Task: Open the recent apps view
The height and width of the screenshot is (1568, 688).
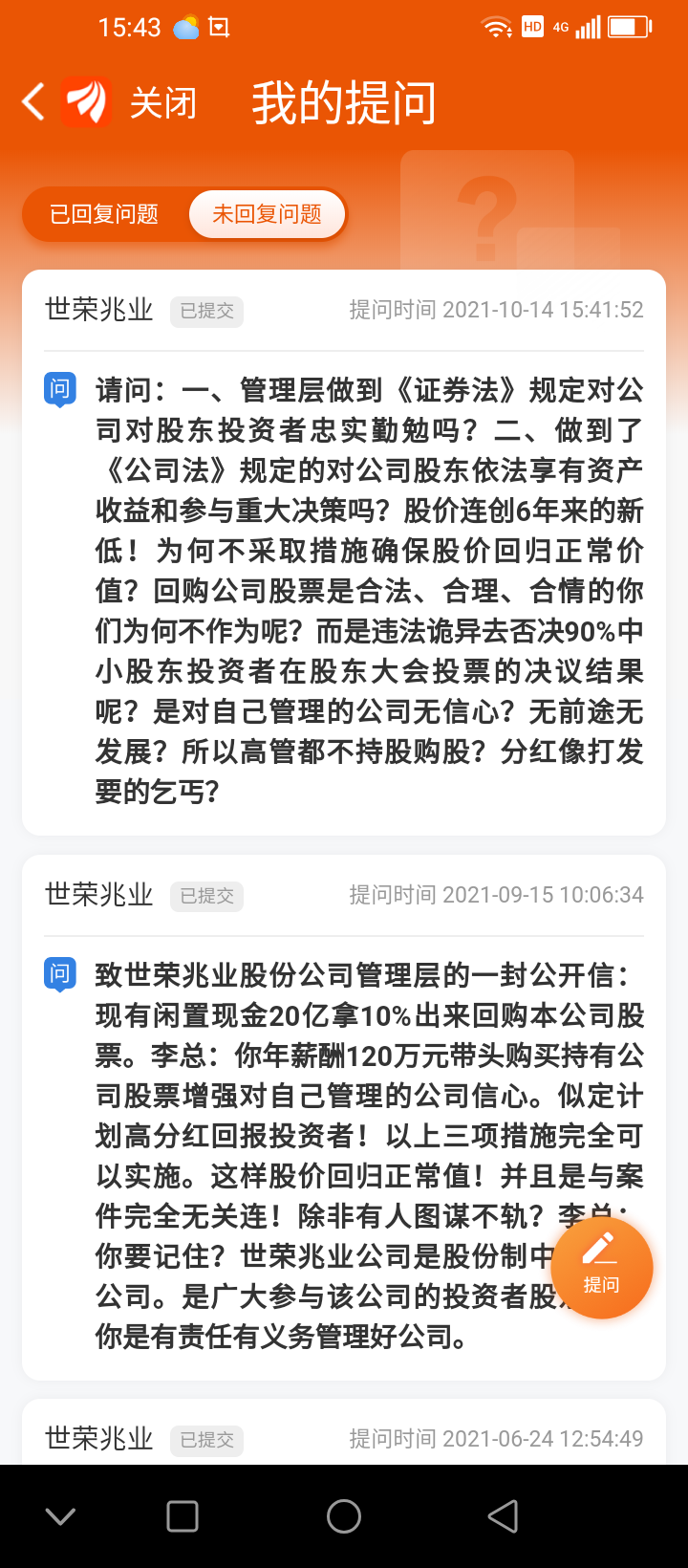Action: point(183,1516)
